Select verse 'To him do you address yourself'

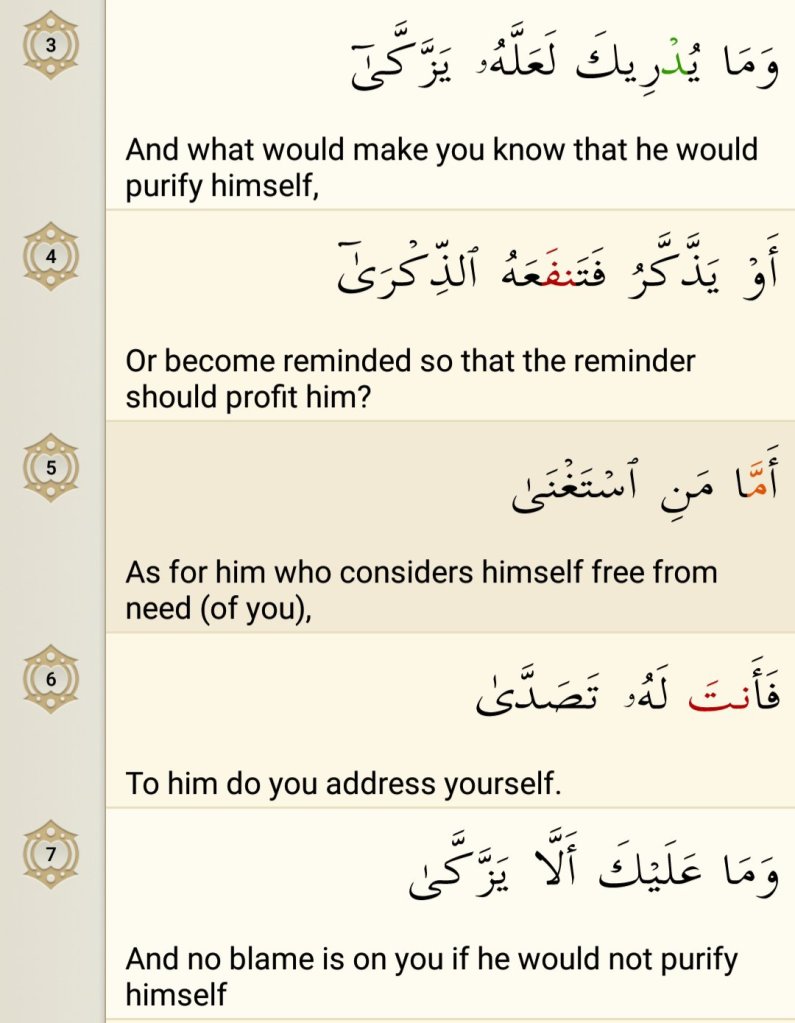(x=343, y=783)
